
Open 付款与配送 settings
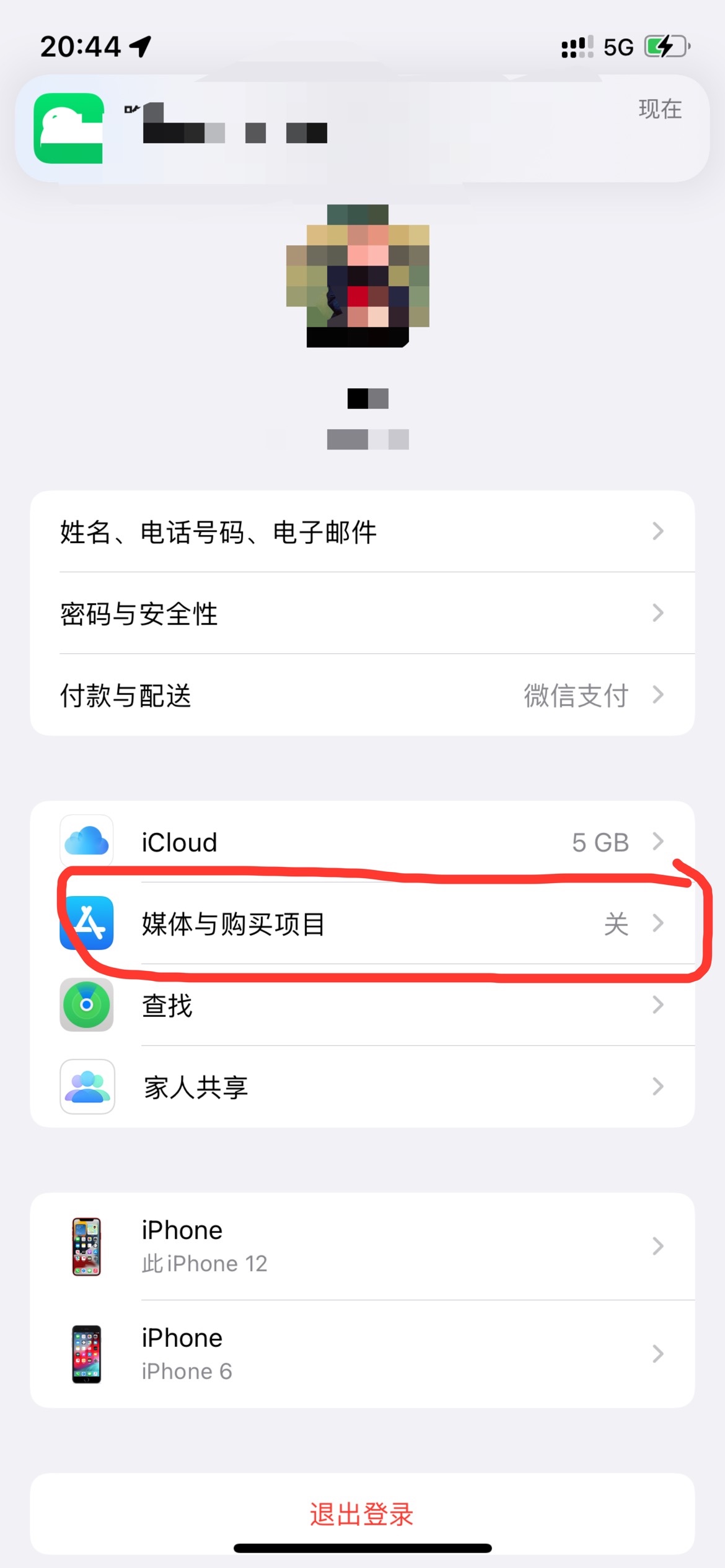coord(362,695)
